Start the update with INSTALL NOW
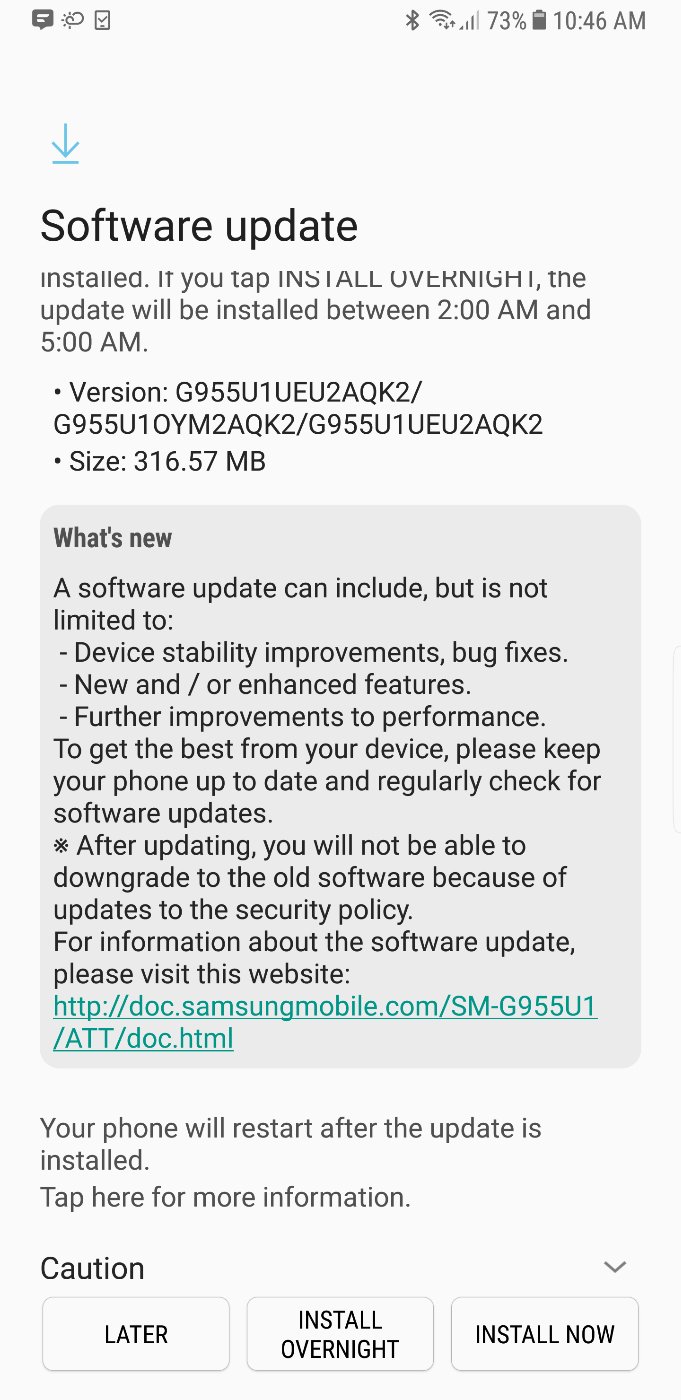The width and height of the screenshot is (681, 1400). tap(545, 1334)
